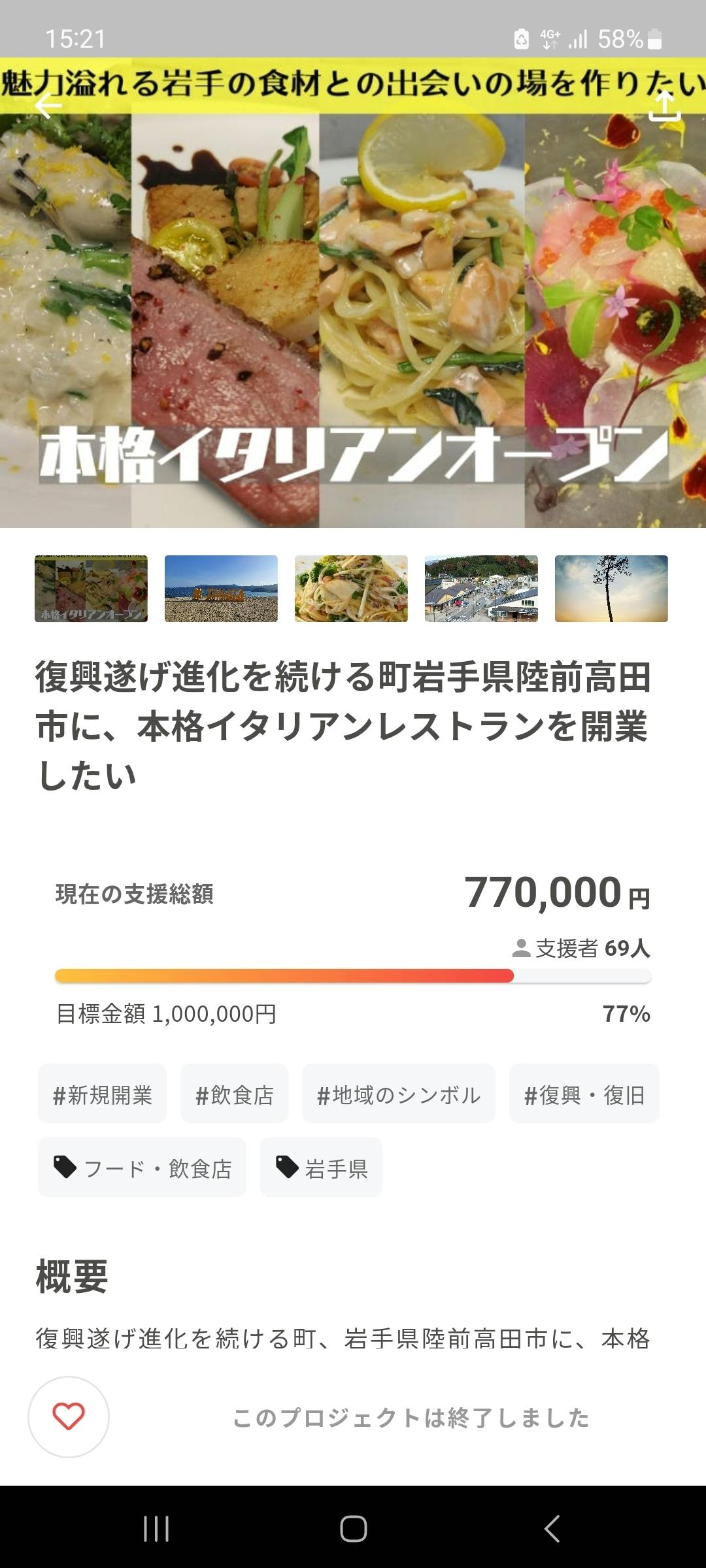Image resolution: width=706 pixels, height=1568 pixels.
Task: Like this project with the heart button
Action: 69,1416
